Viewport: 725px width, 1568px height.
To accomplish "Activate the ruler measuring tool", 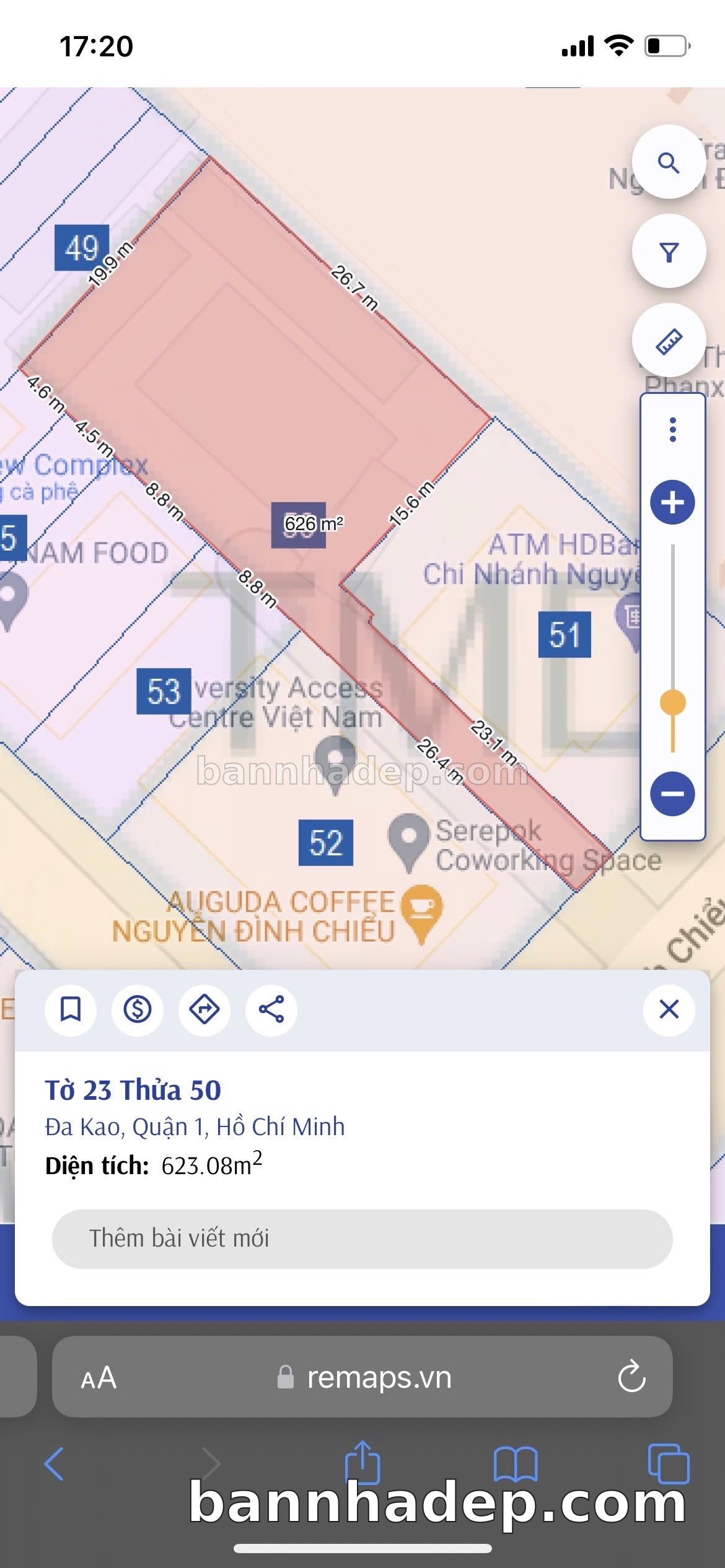I will (669, 341).
